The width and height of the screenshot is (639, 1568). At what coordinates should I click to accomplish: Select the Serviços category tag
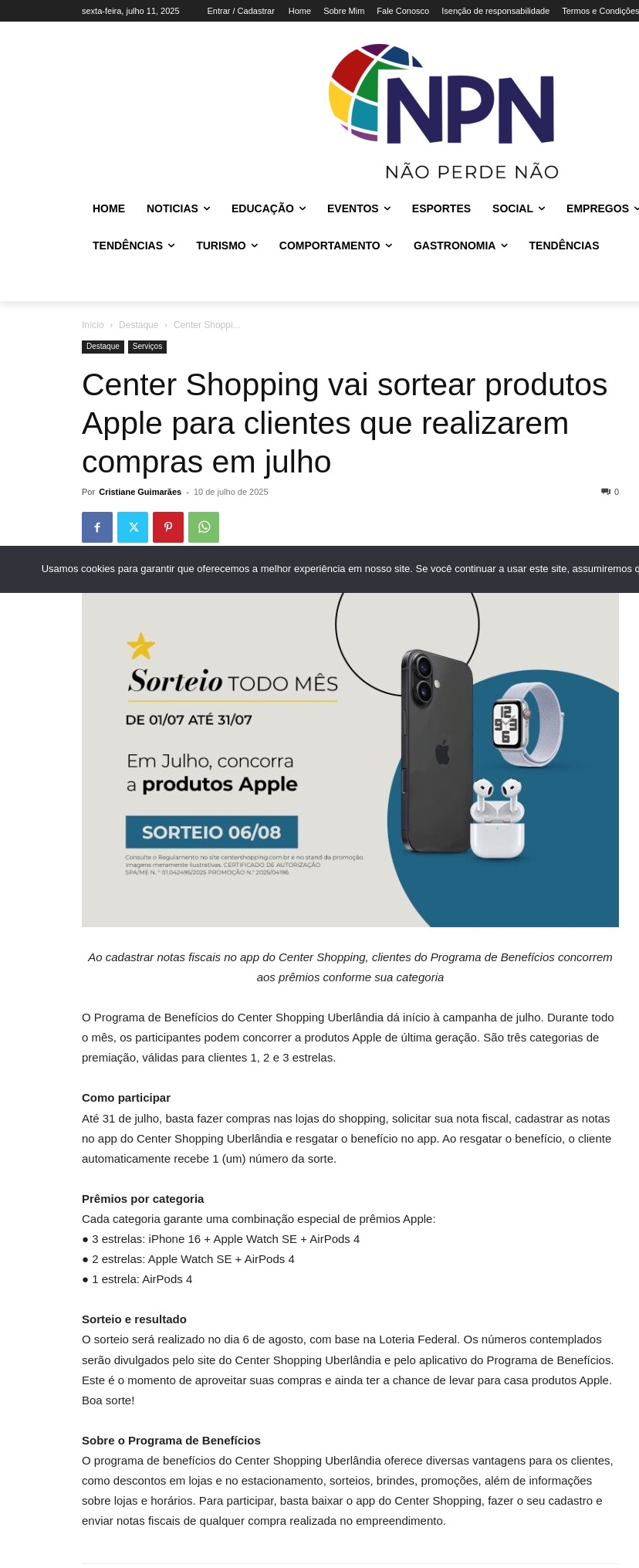[147, 347]
